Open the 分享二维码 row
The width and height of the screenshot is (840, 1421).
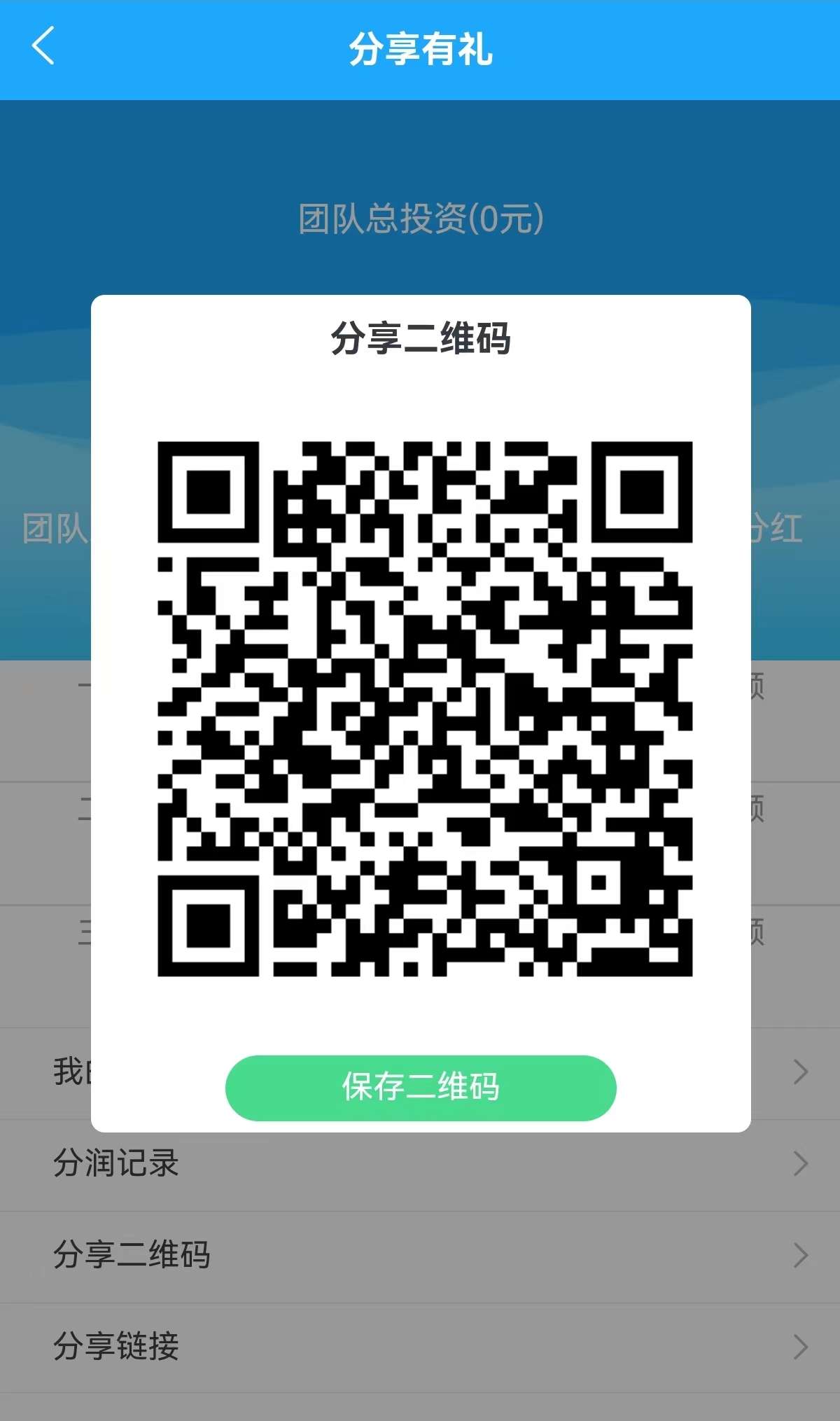coord(420,1255)
